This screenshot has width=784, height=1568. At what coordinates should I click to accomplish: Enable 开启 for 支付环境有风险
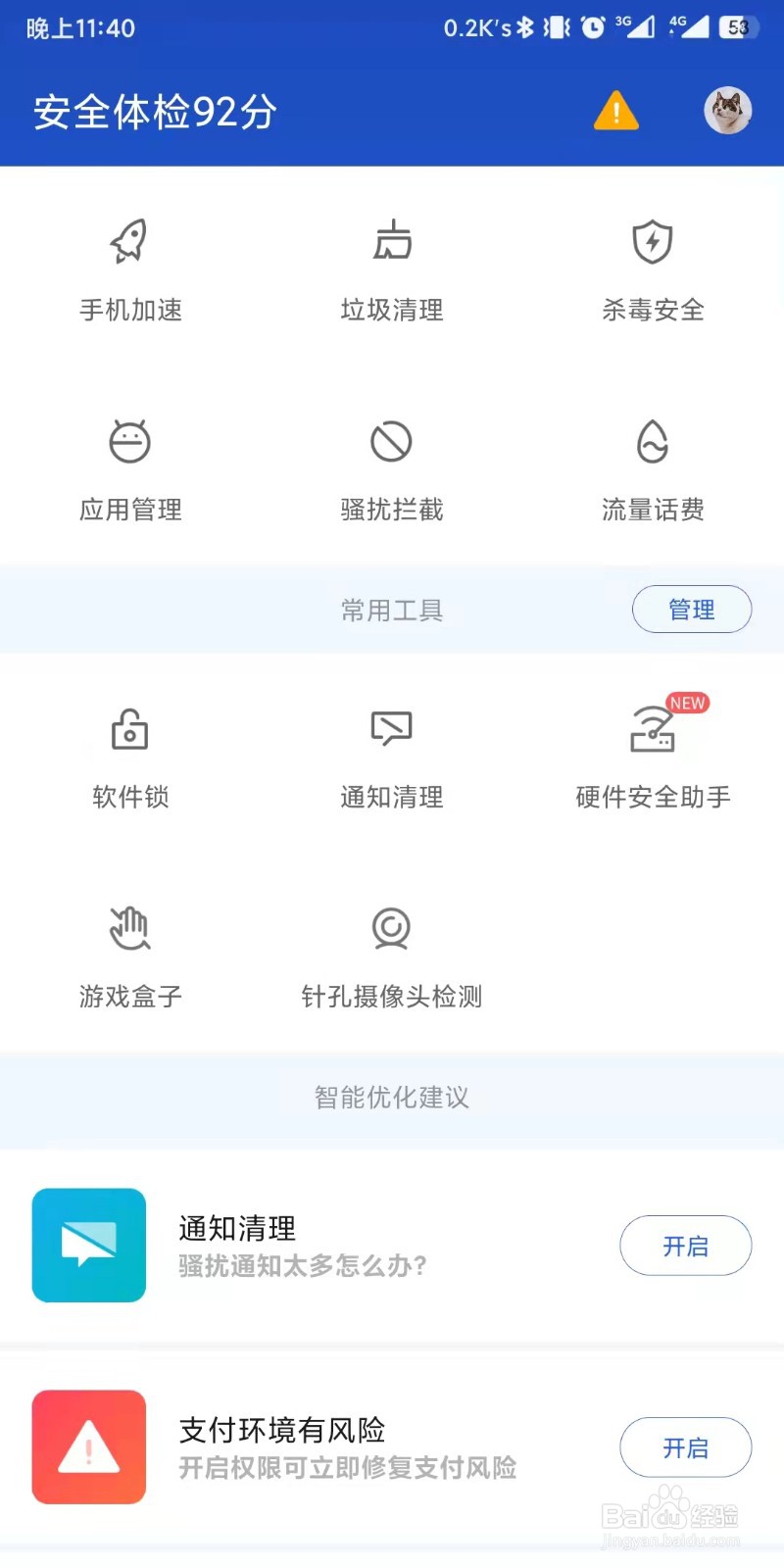pos(685,1447)
